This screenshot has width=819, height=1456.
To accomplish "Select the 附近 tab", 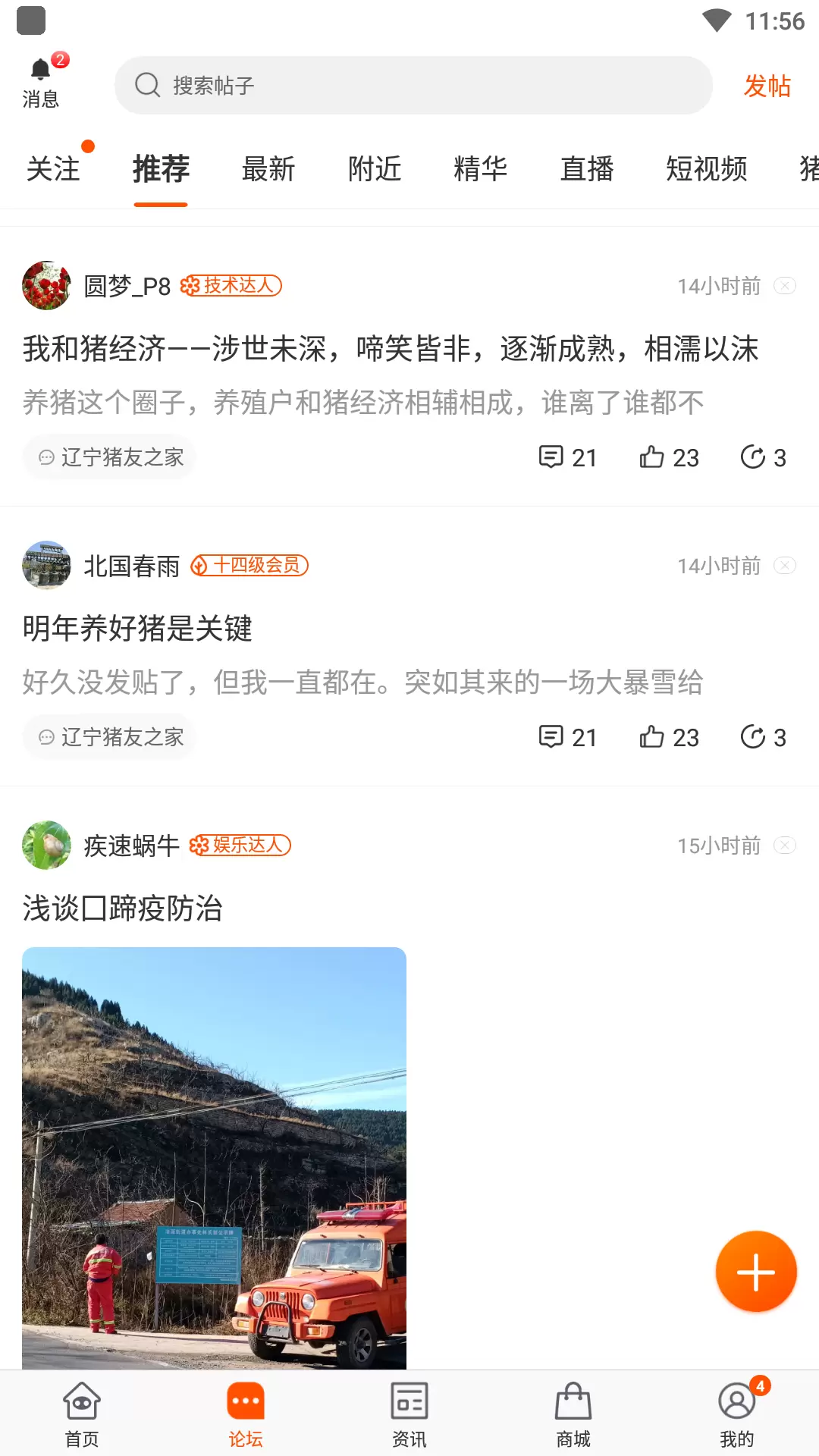I will pyautogui.click(x=375, y=168).
